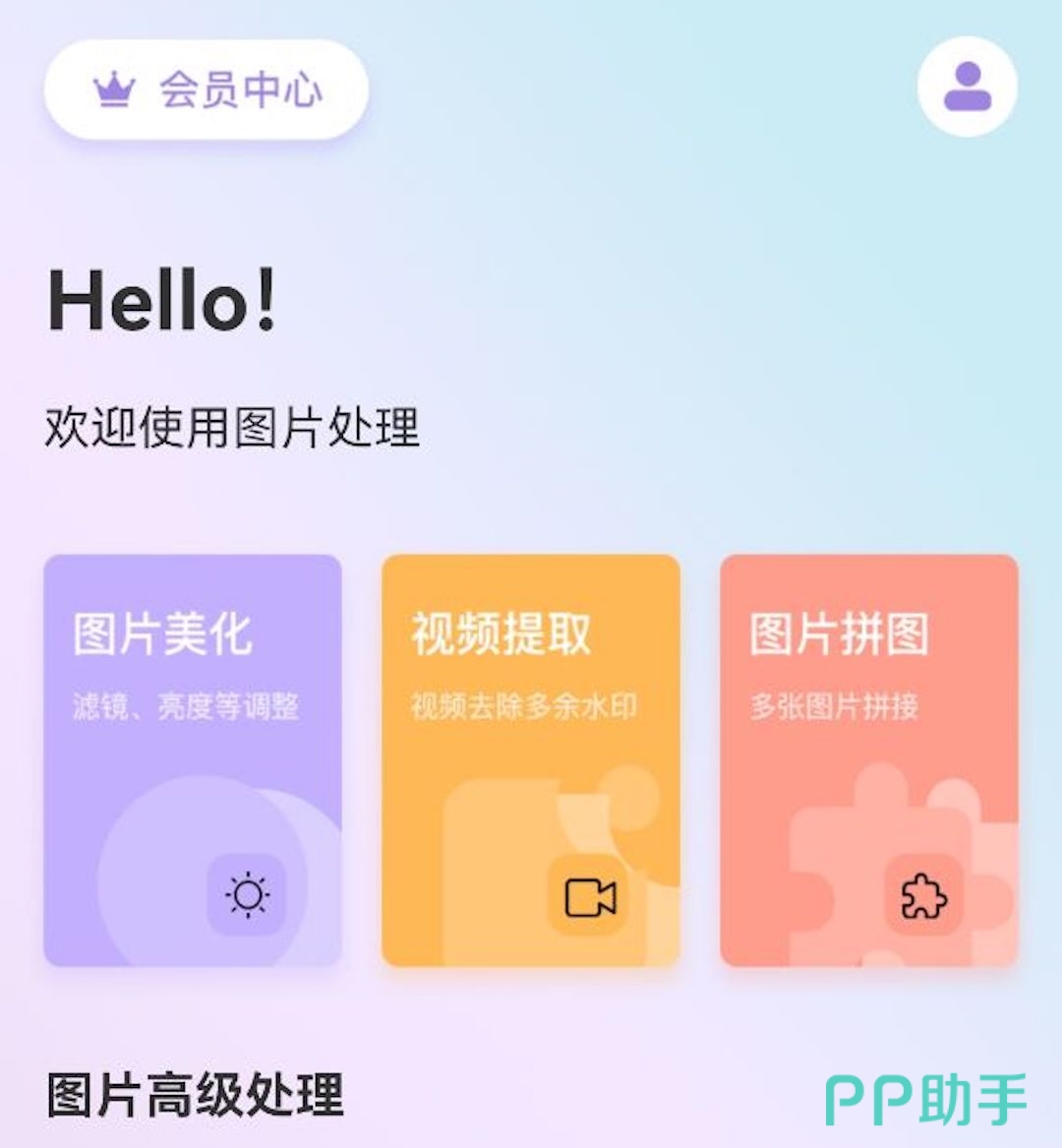Open the 图片美化 card
This screenshot has height=1148, width=1062.
click(193, 759)
